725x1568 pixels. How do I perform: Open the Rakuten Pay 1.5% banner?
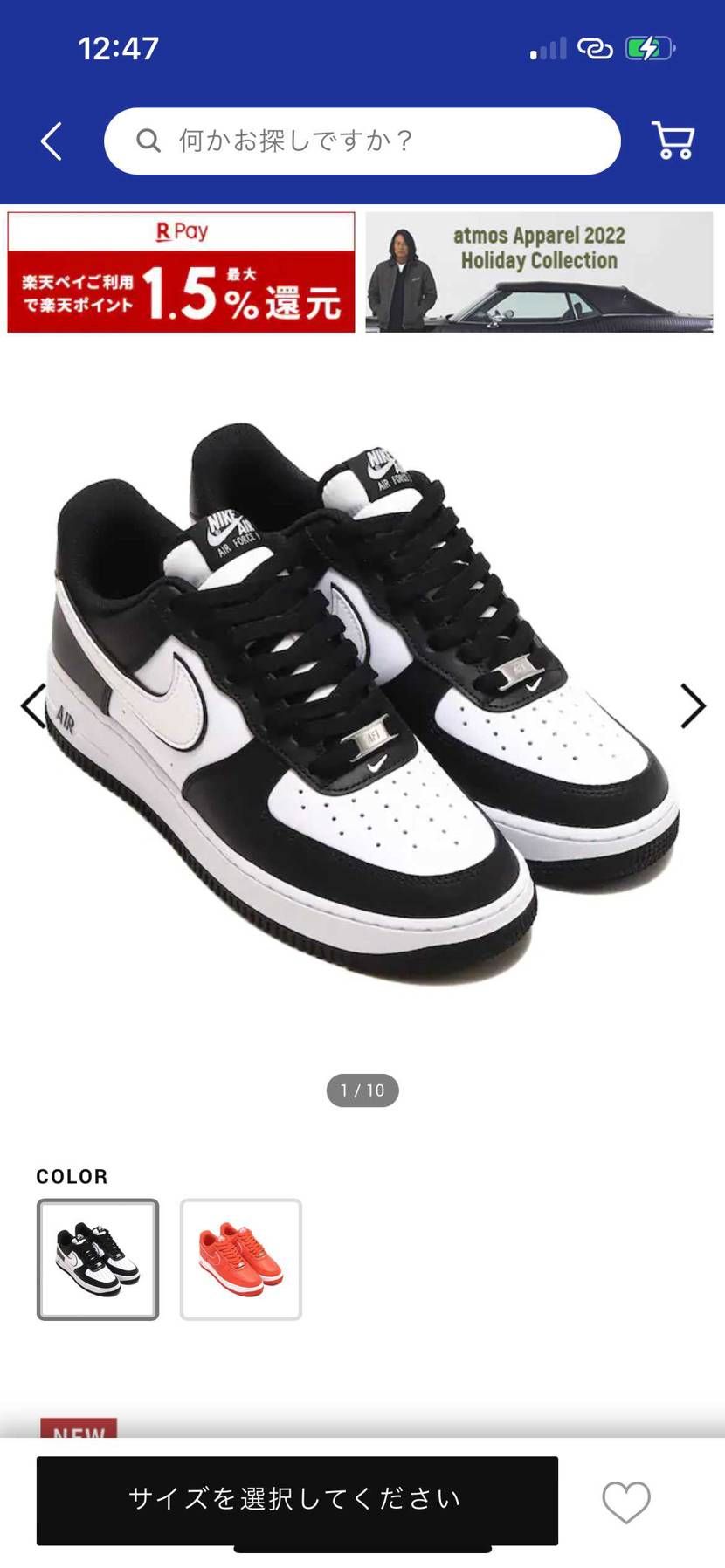pyautogui.click(x=182, y=272)
